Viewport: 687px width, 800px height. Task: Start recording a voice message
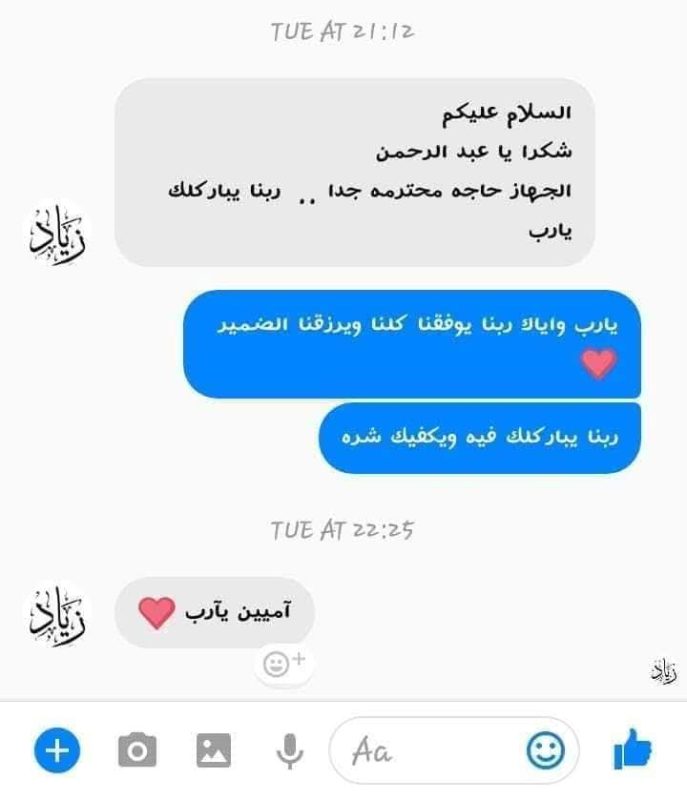click(x=289, y=750)
